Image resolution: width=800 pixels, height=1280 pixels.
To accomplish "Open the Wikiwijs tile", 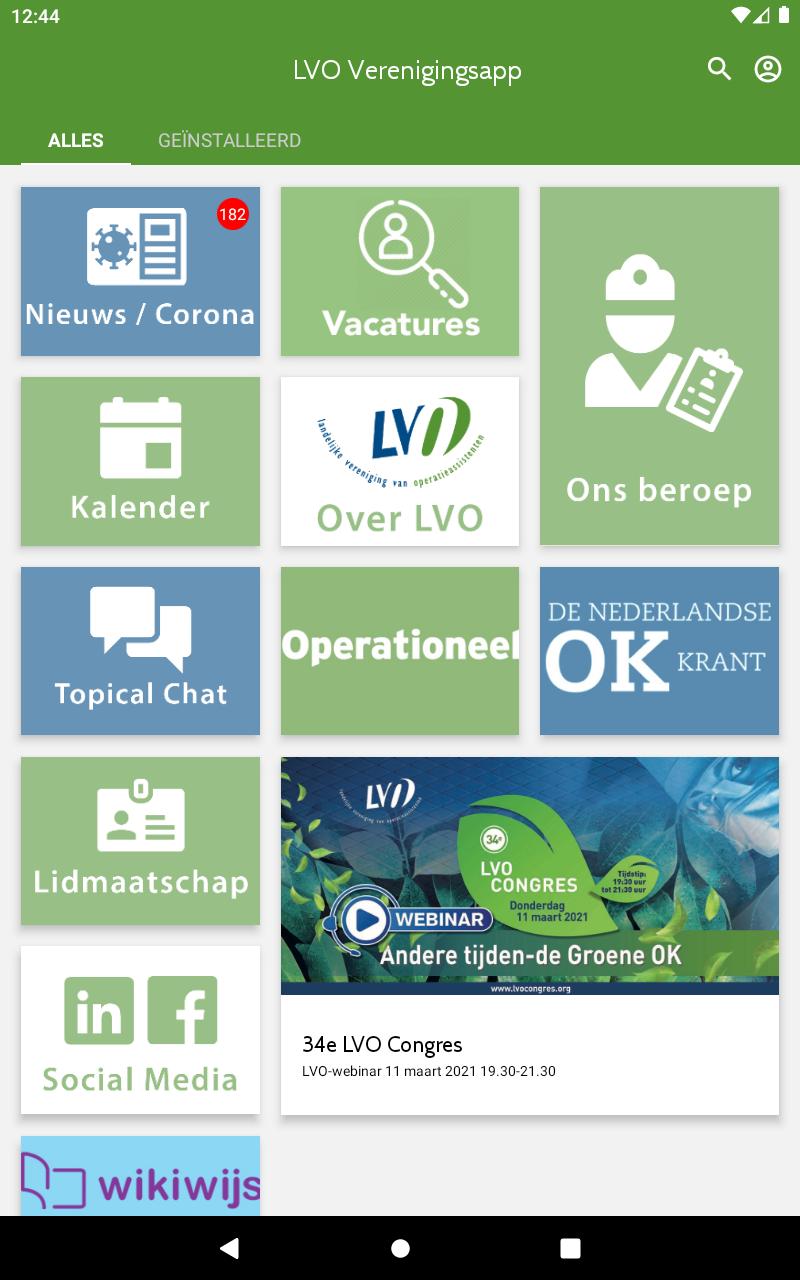I will point(140,1176).
